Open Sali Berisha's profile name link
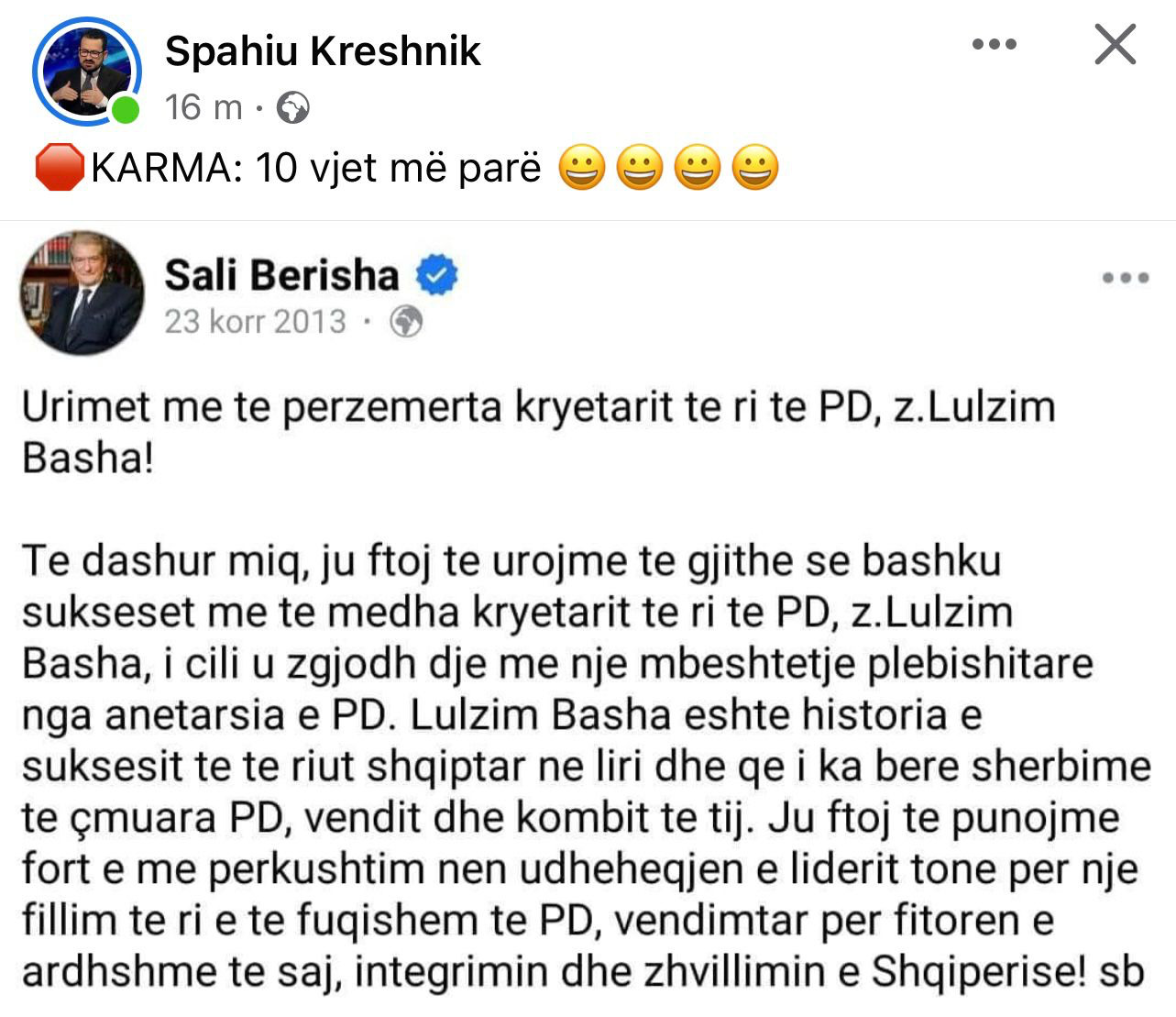 pos(281,275)
